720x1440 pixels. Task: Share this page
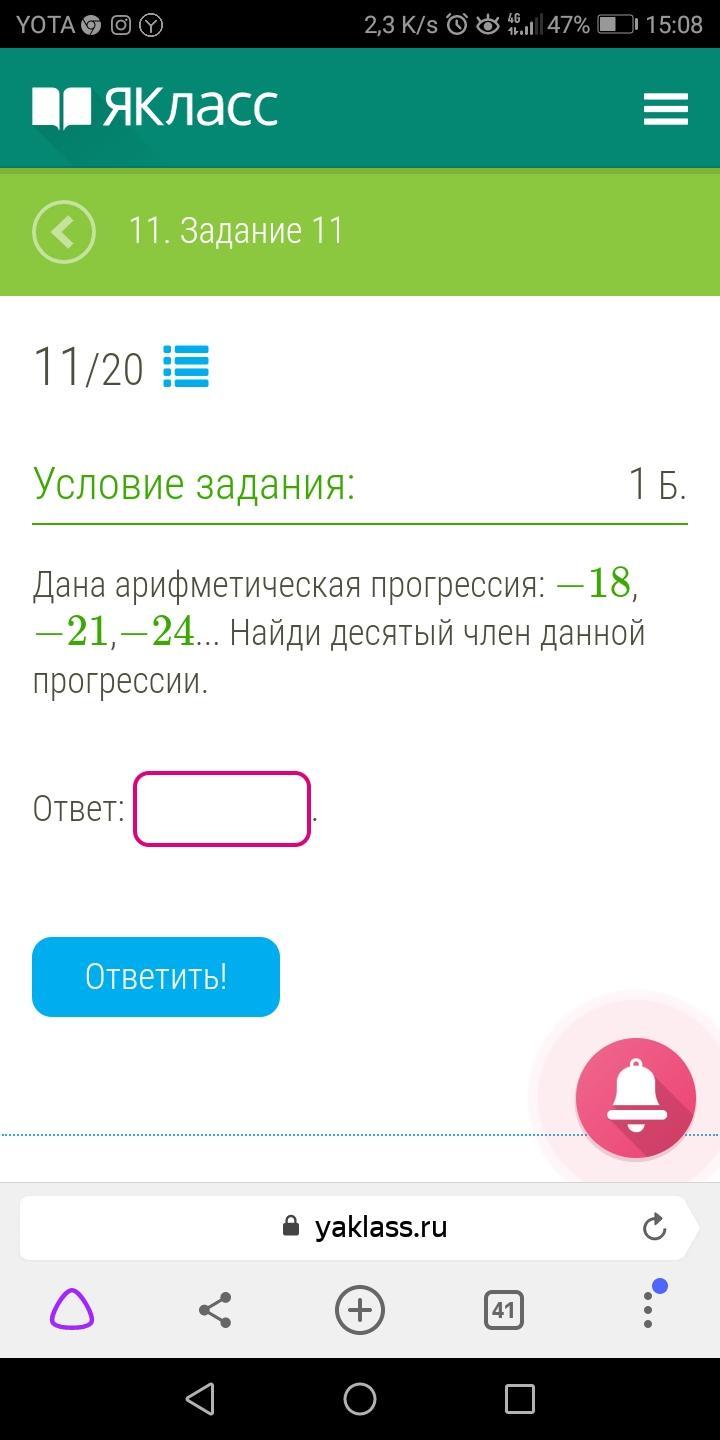(x=215, y=1309)
